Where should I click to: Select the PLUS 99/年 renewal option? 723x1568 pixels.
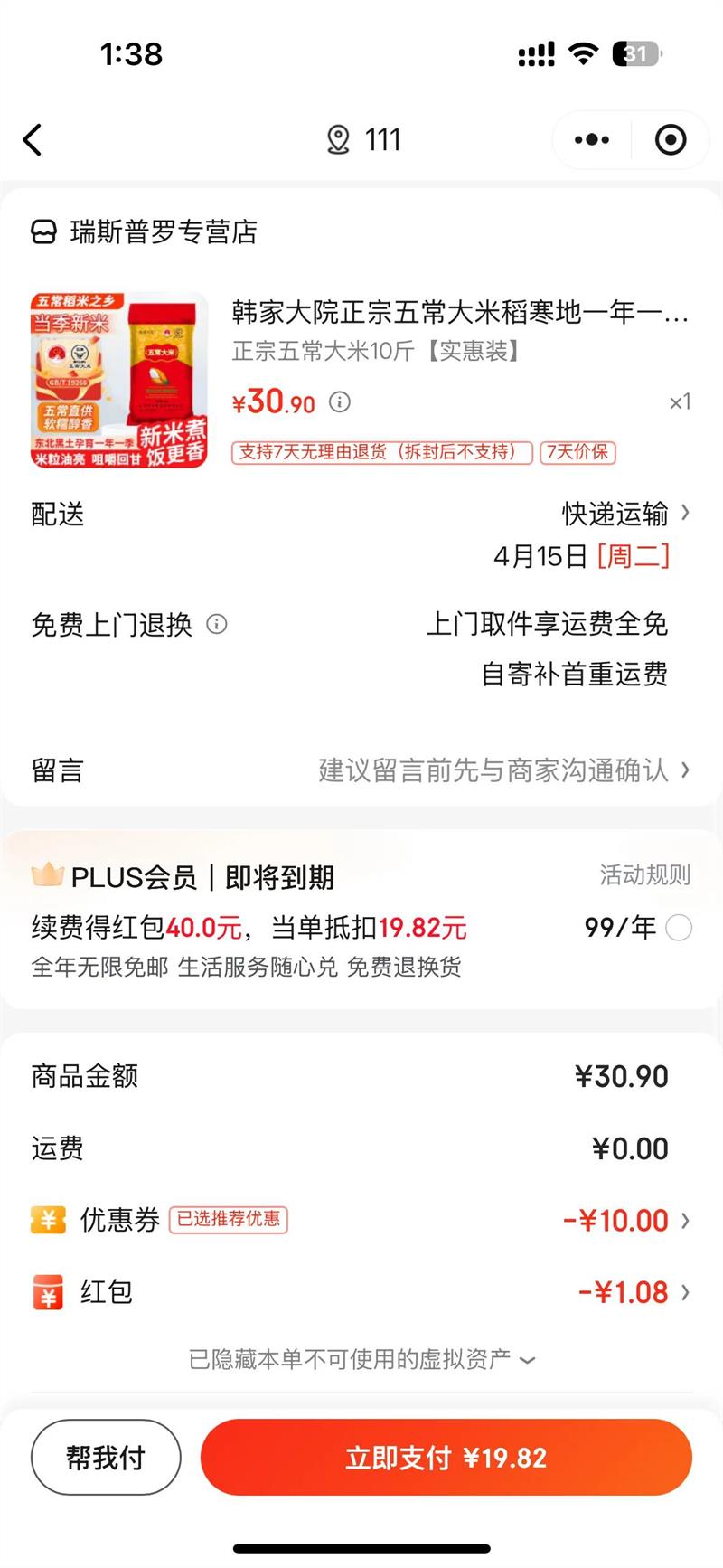point(678,928)
